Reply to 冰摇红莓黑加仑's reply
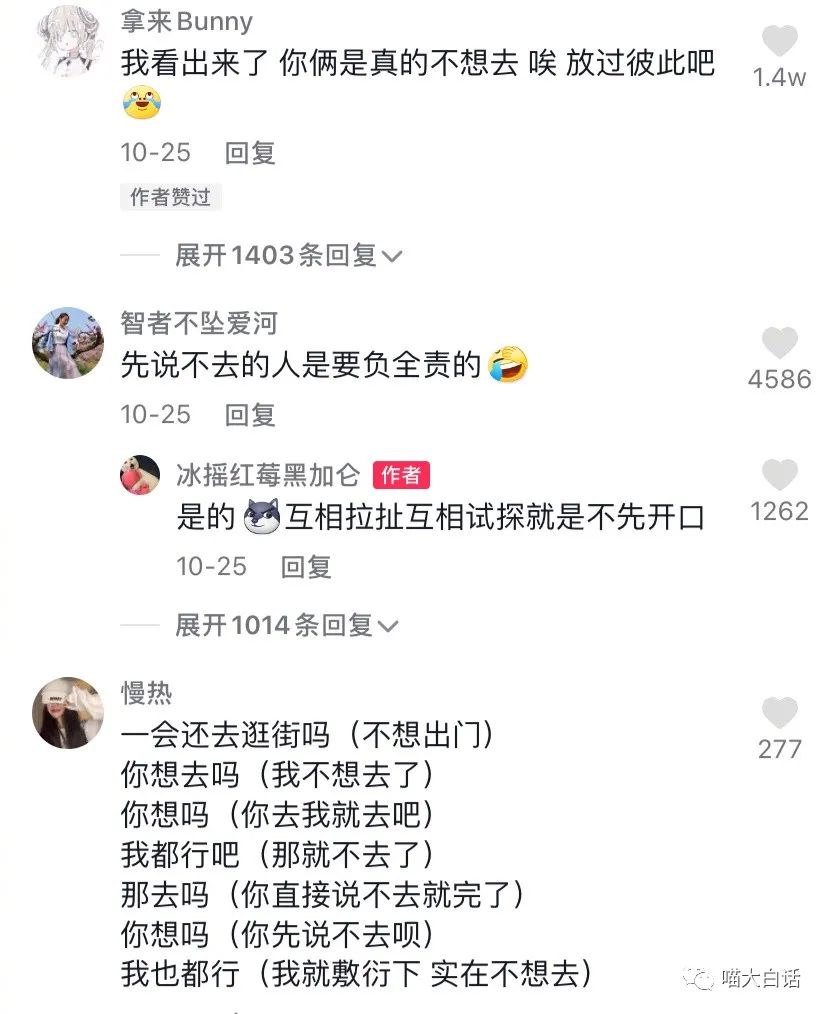 (305, 566)
